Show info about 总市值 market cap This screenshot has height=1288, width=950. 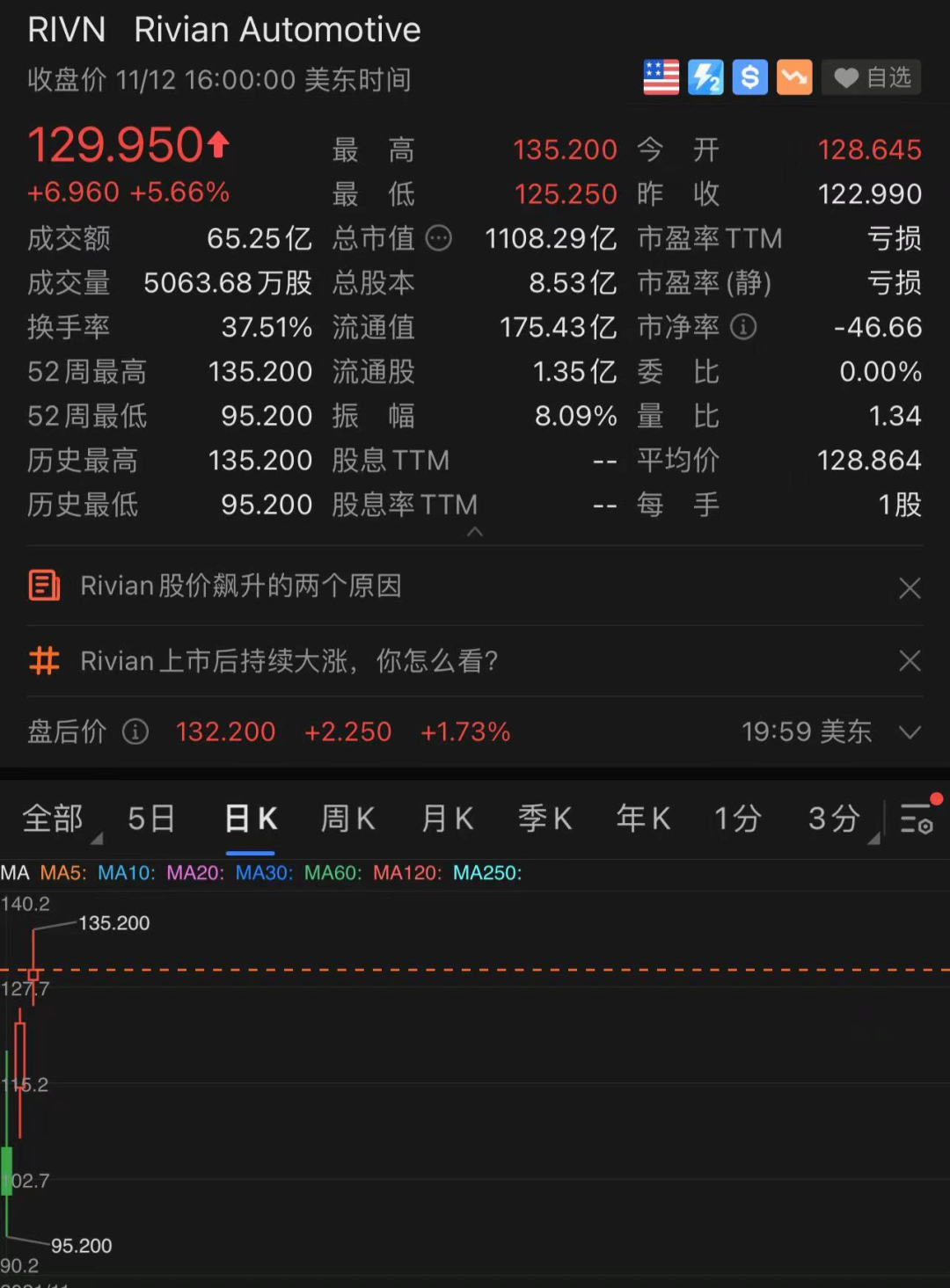pyautogui.click(x=438, y=238)
